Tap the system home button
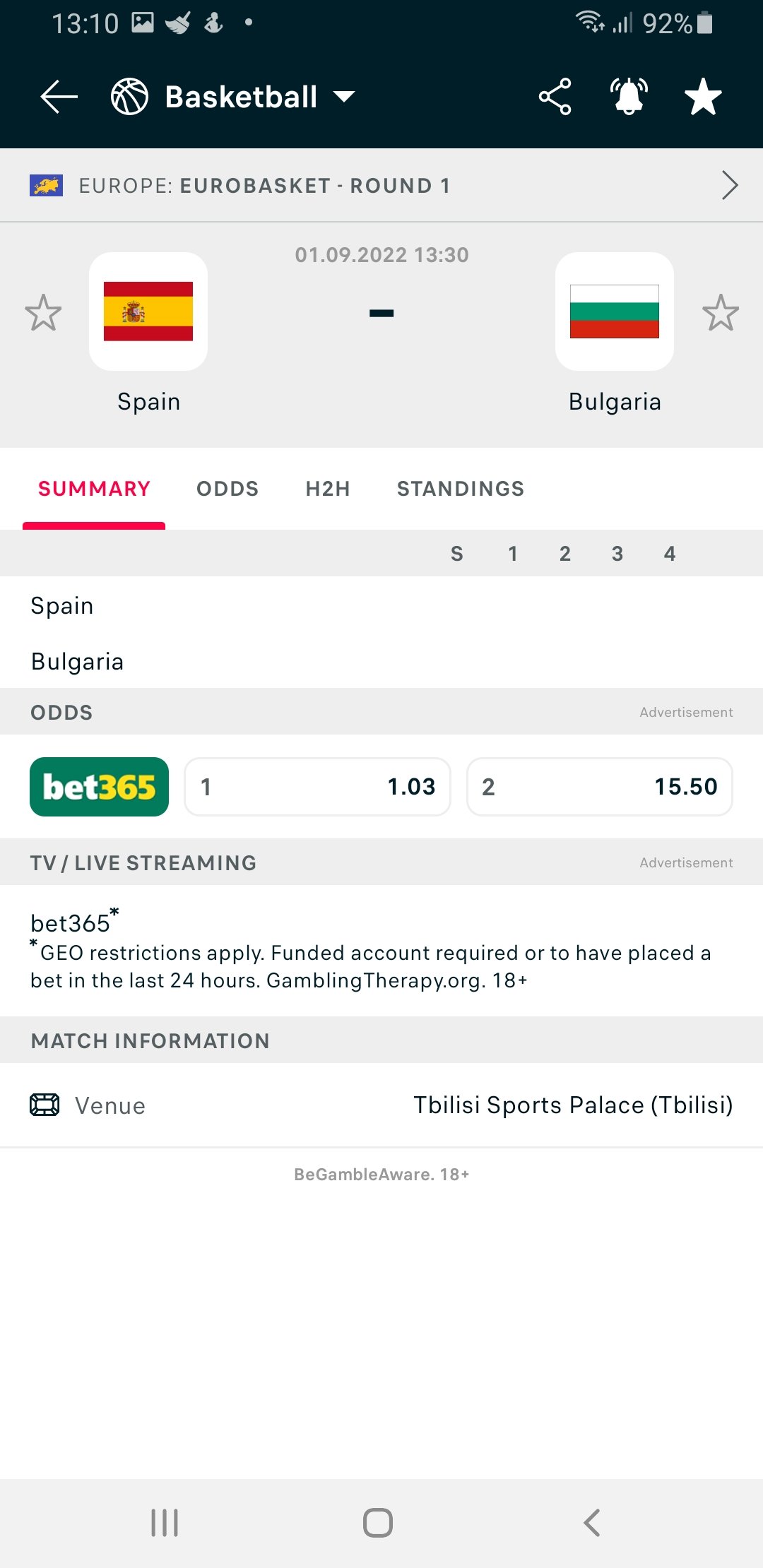 [x=378, y=1522]
